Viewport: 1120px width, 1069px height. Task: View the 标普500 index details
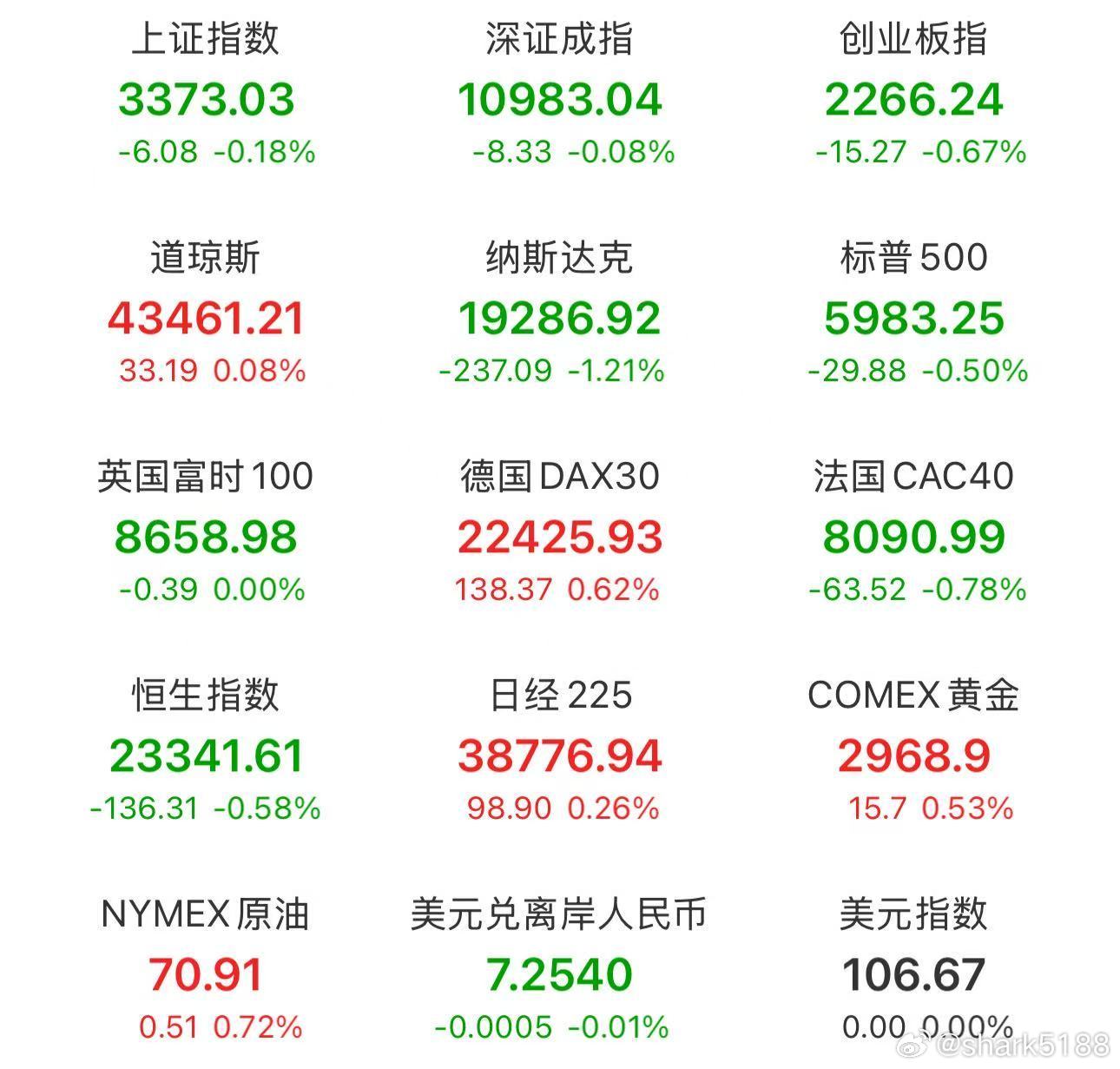click(x=913, y=317)
